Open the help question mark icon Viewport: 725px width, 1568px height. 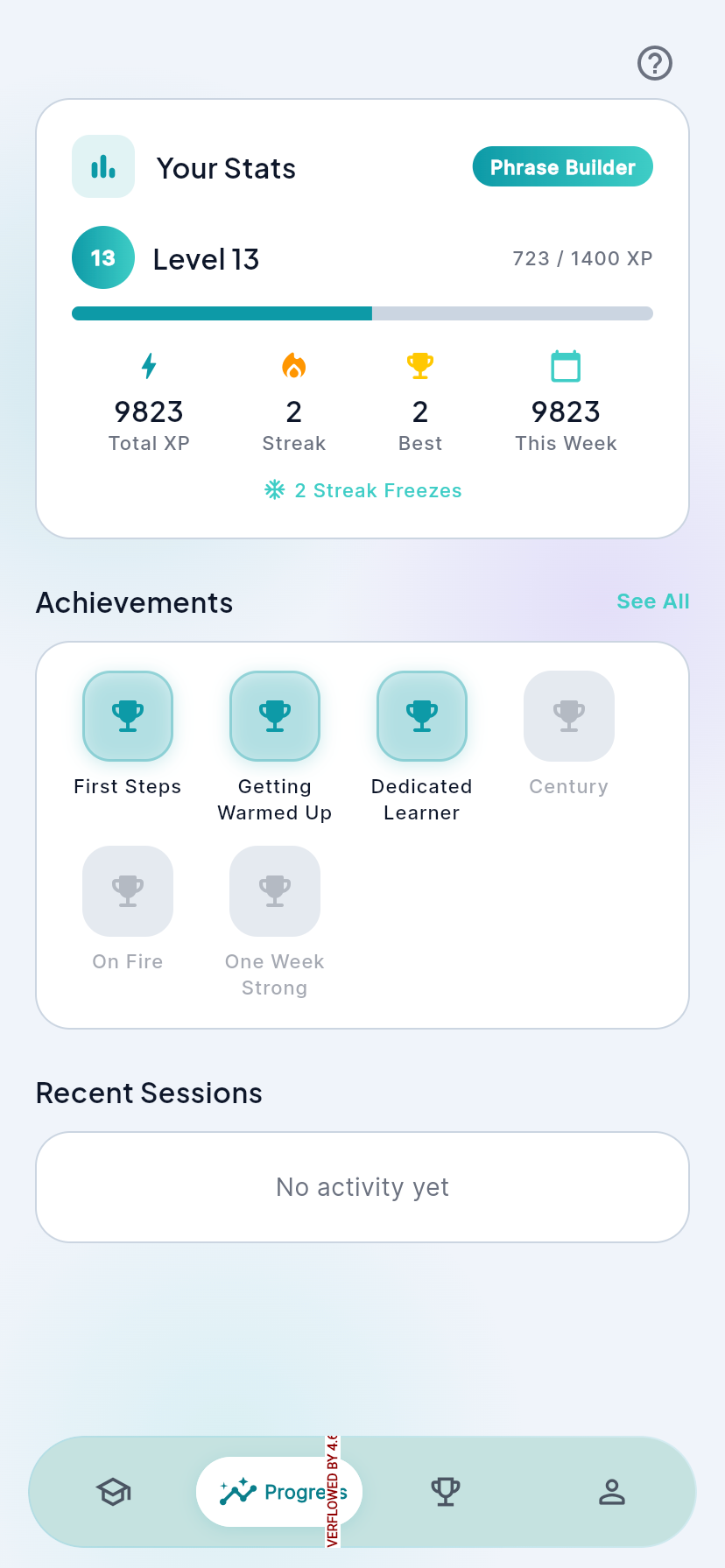coord(654,63)
